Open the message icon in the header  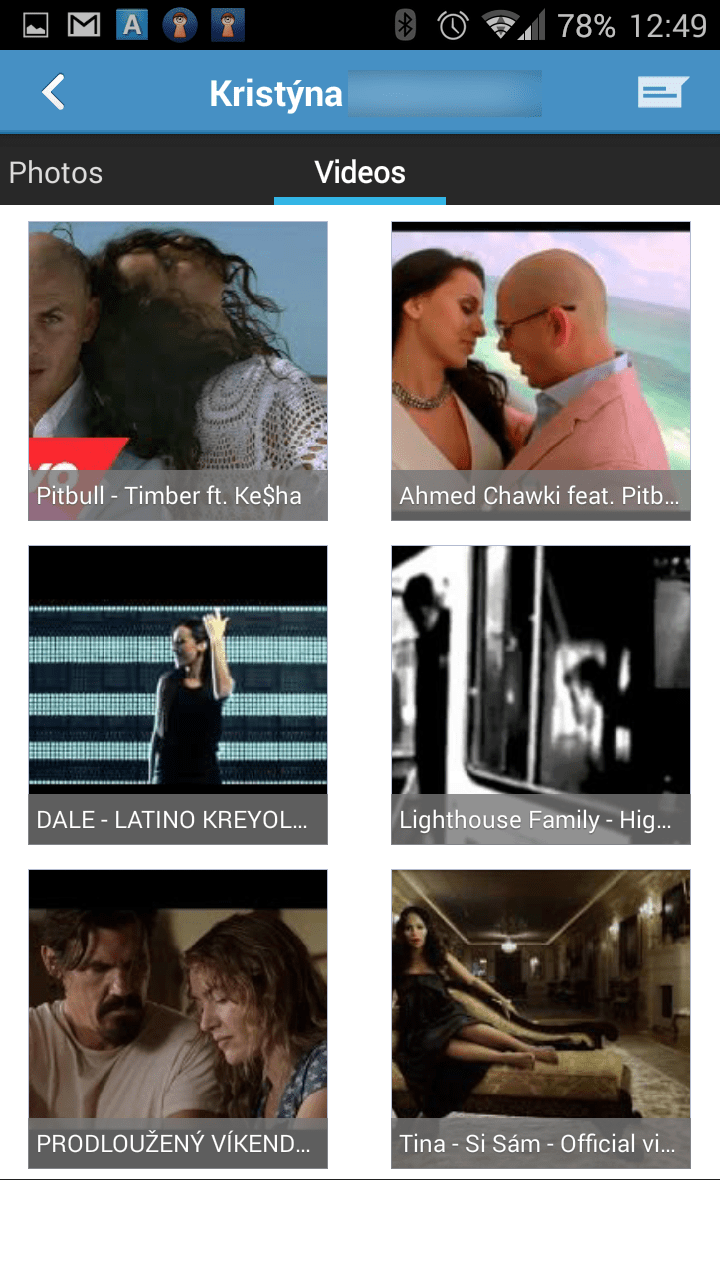(x=663, y=92)
